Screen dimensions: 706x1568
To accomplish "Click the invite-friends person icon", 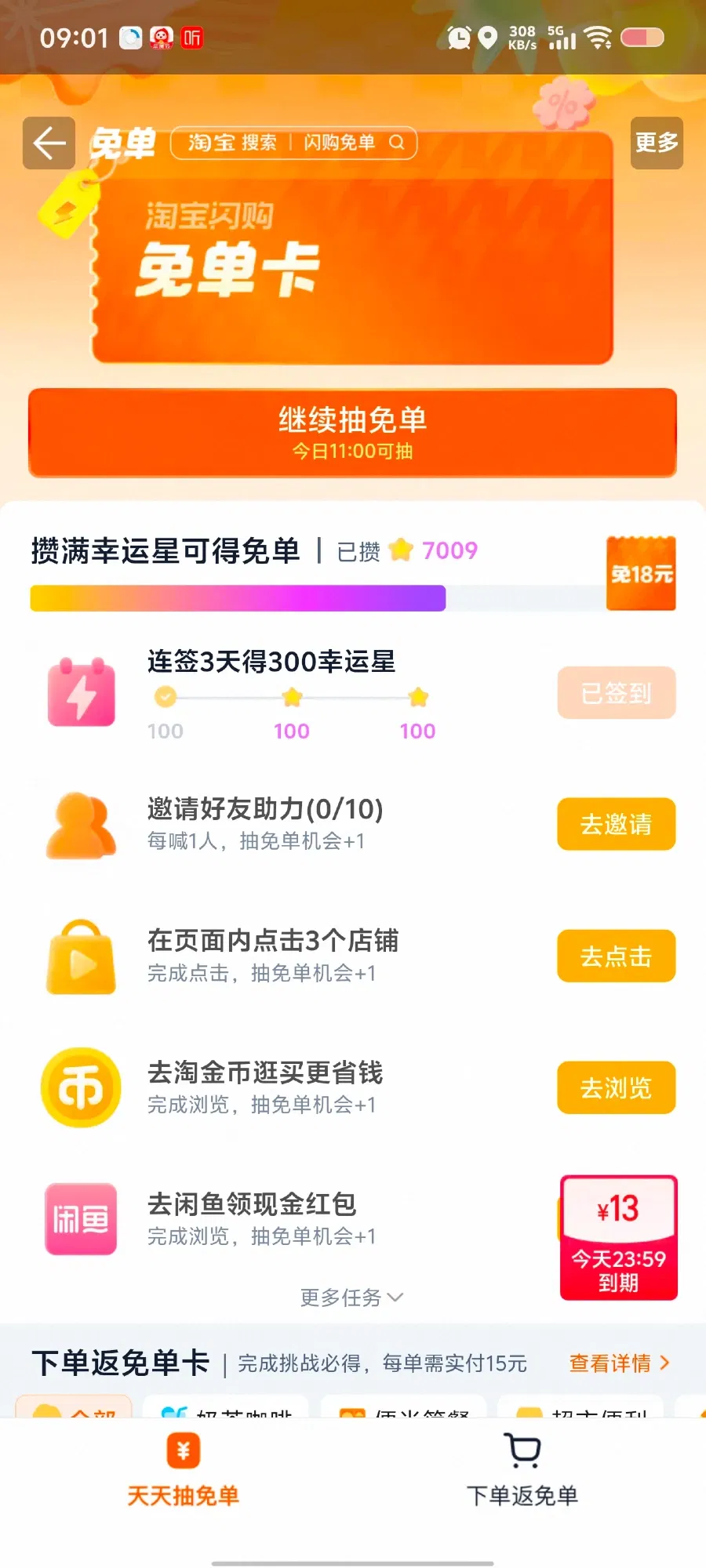I will (x=79, y=824).
